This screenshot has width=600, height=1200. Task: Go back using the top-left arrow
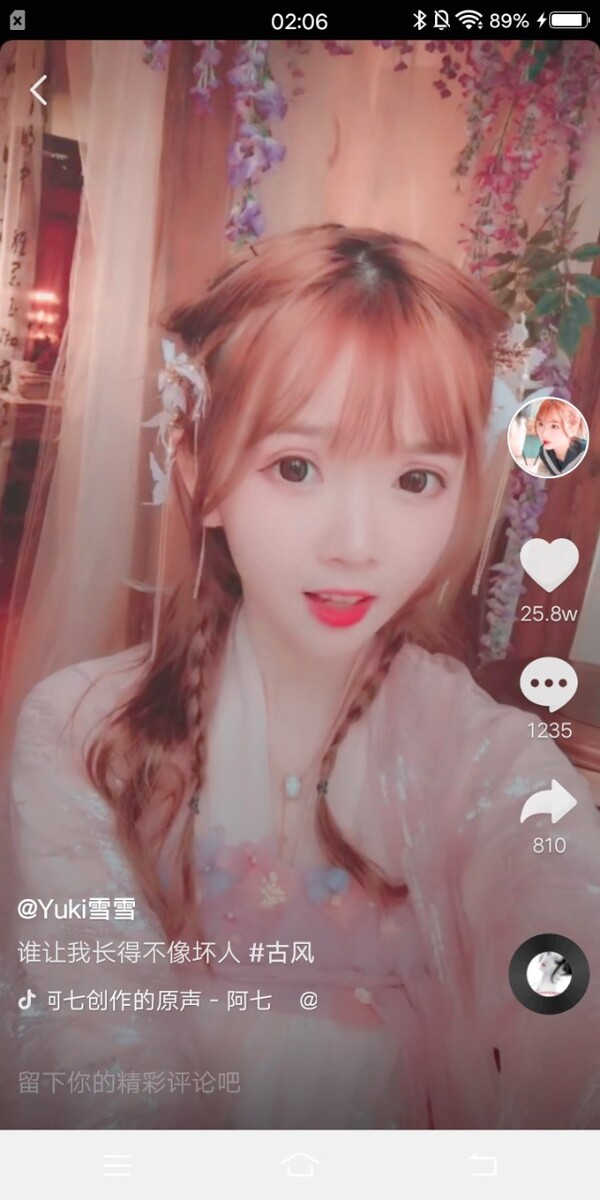pos(38,90)
